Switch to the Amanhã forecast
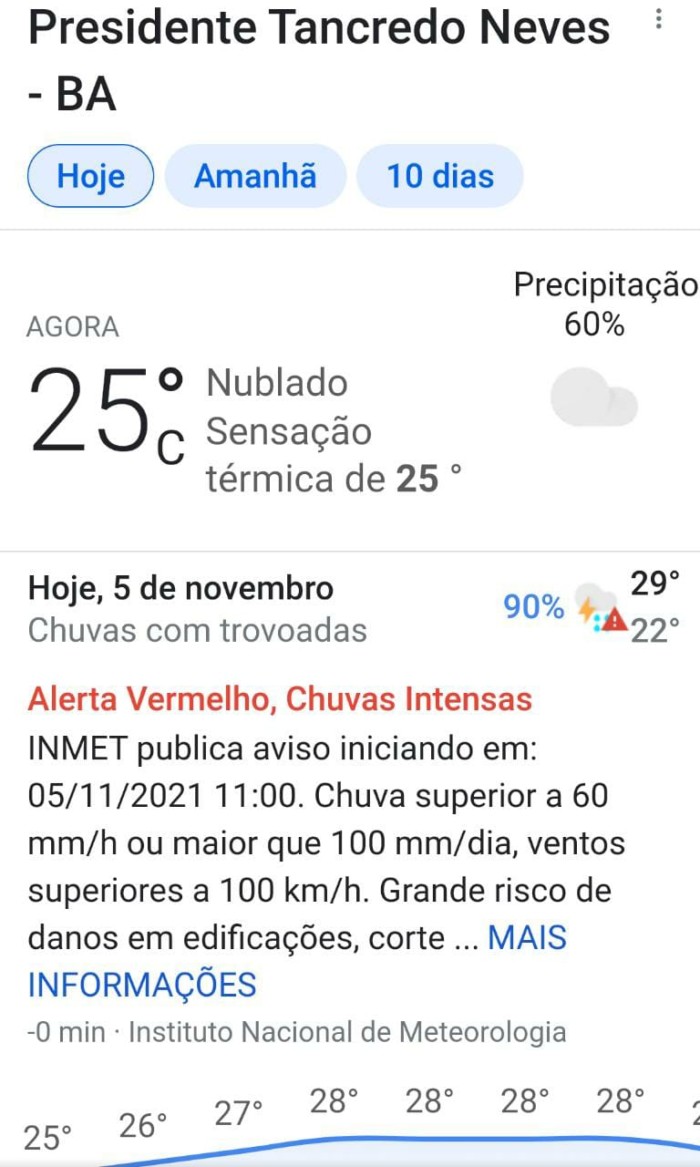 255,176
